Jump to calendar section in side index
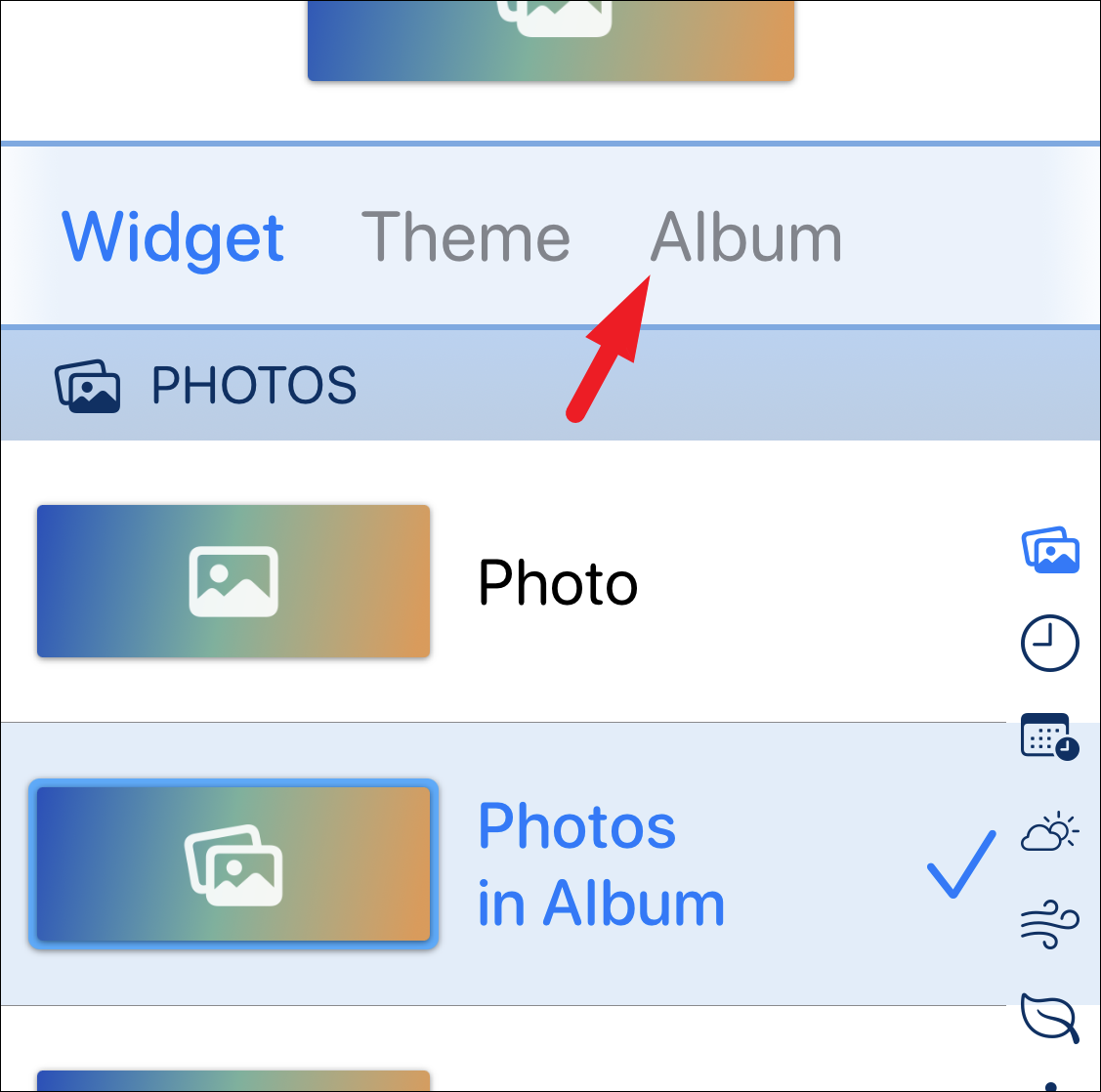The height and width of the screenshot is (1092, 1101). tap(1050, 736)
